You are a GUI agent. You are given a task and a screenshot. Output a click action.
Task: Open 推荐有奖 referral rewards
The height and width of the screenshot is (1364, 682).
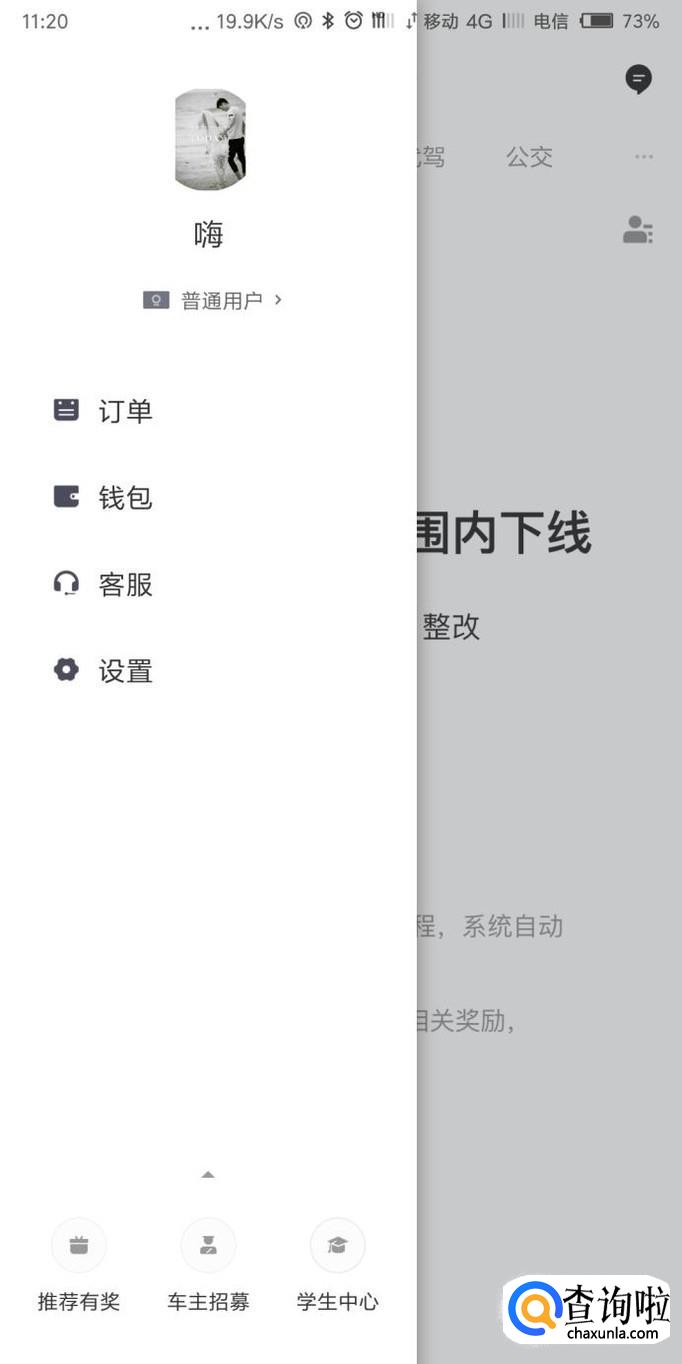pos(79,1266)
